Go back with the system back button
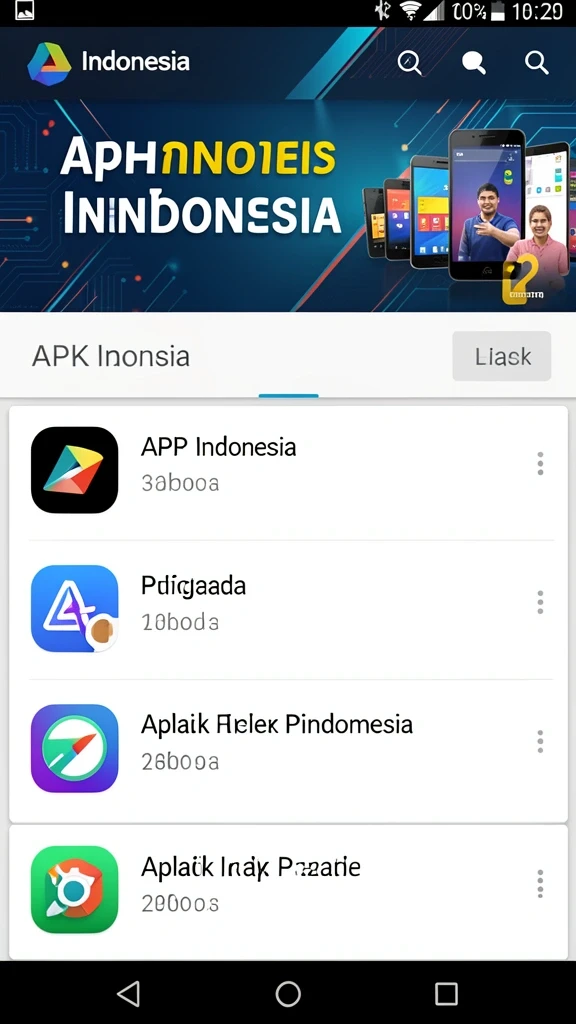The image size is (576, 1024). (129, 994)
